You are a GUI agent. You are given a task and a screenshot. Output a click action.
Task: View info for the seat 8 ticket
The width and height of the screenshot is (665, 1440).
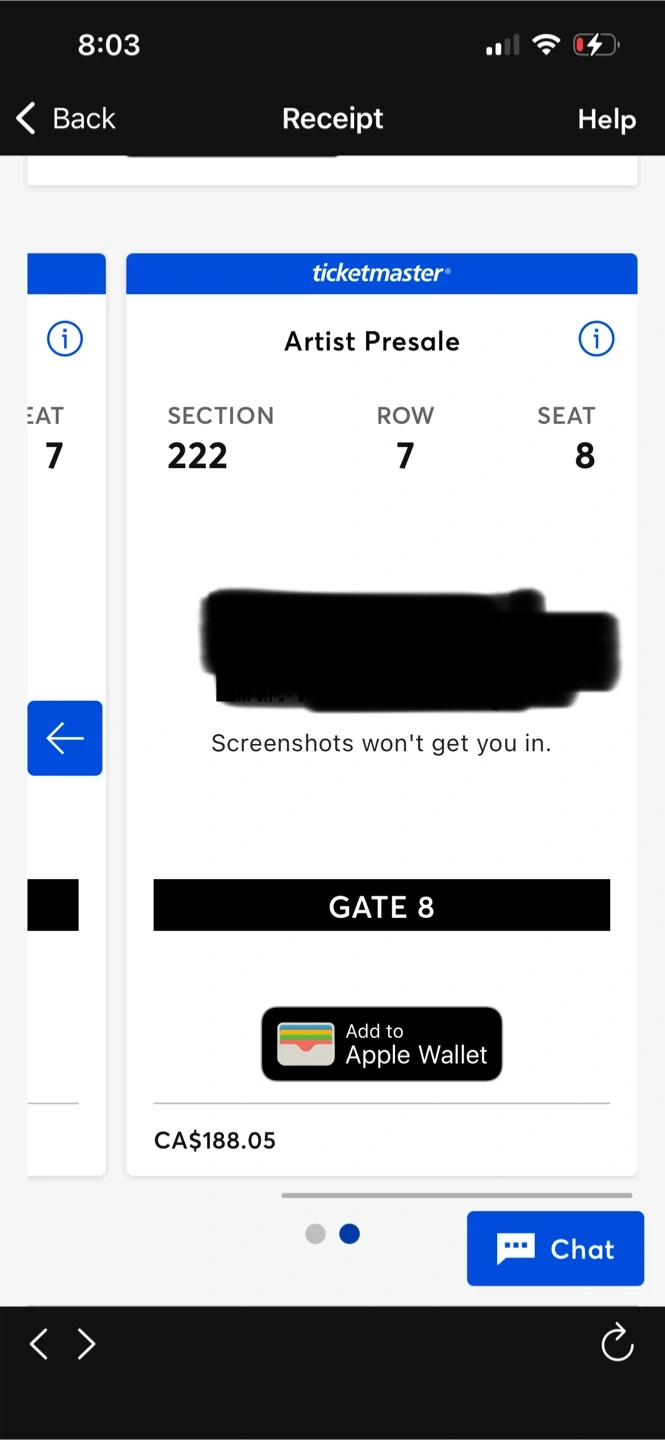(x=596, y=340)
